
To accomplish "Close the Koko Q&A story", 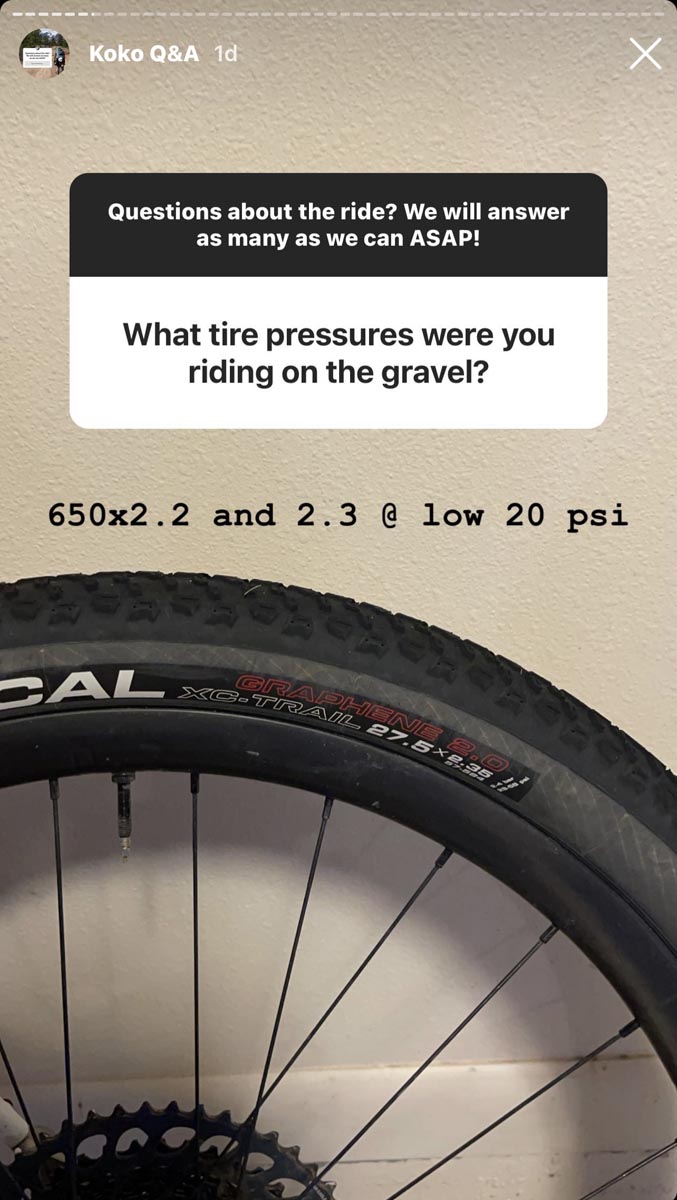I will tap(645, 53).
